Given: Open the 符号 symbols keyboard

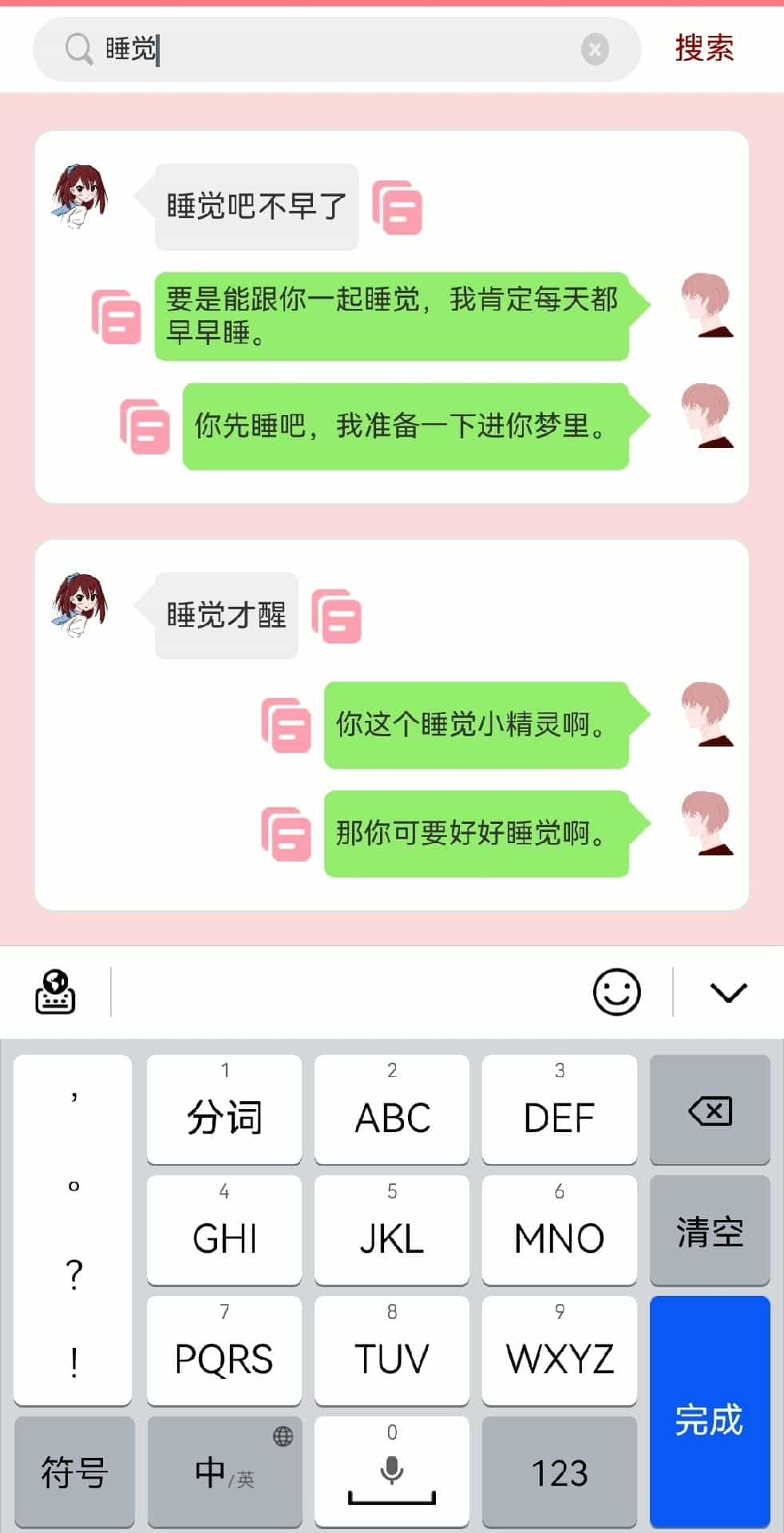Looking at the screenshot, I should [x=74, y=1472].
